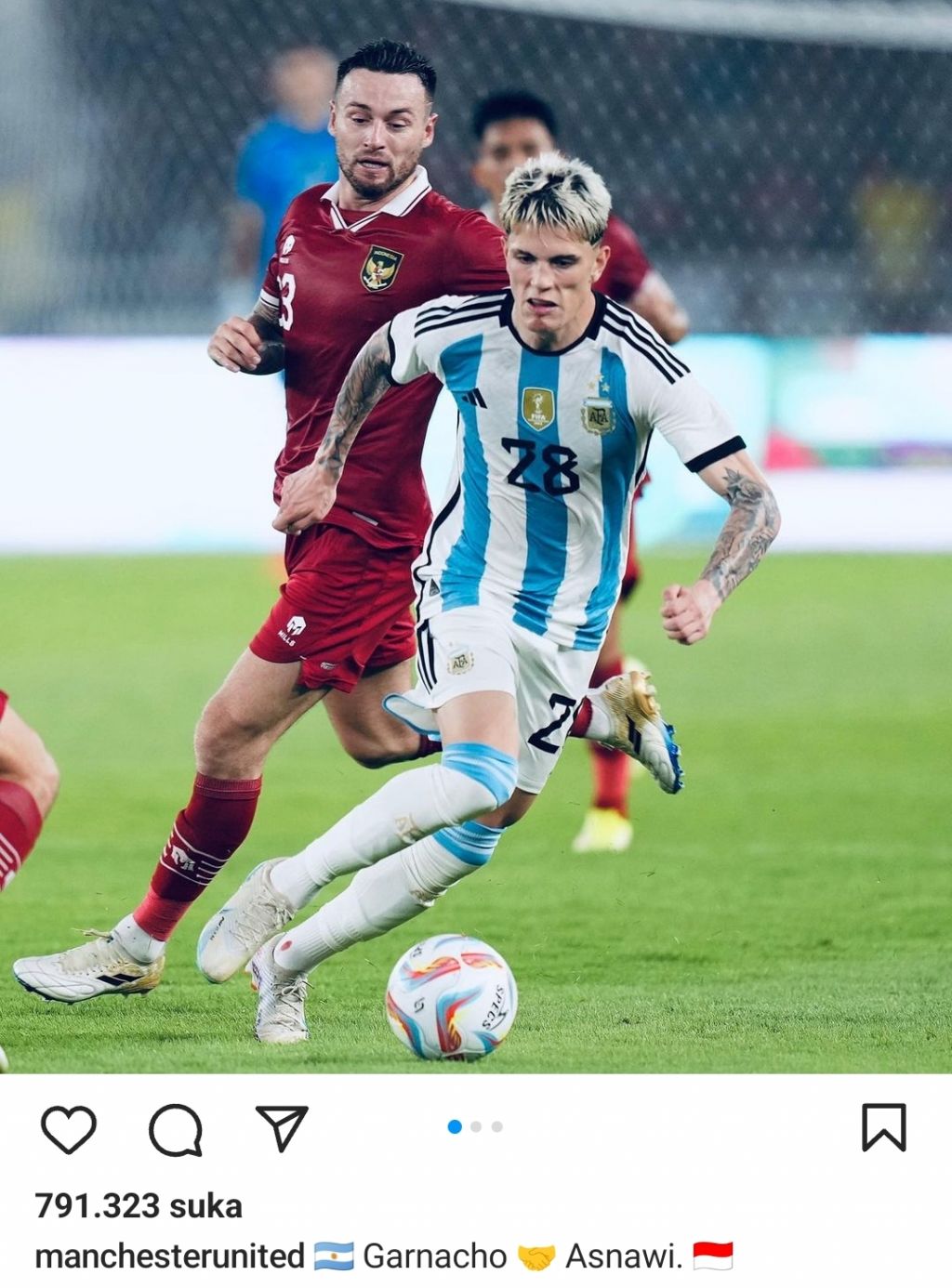Open the manchesterunited profile from caption
Viewport: 952px width, 1288px height.
169,1256
